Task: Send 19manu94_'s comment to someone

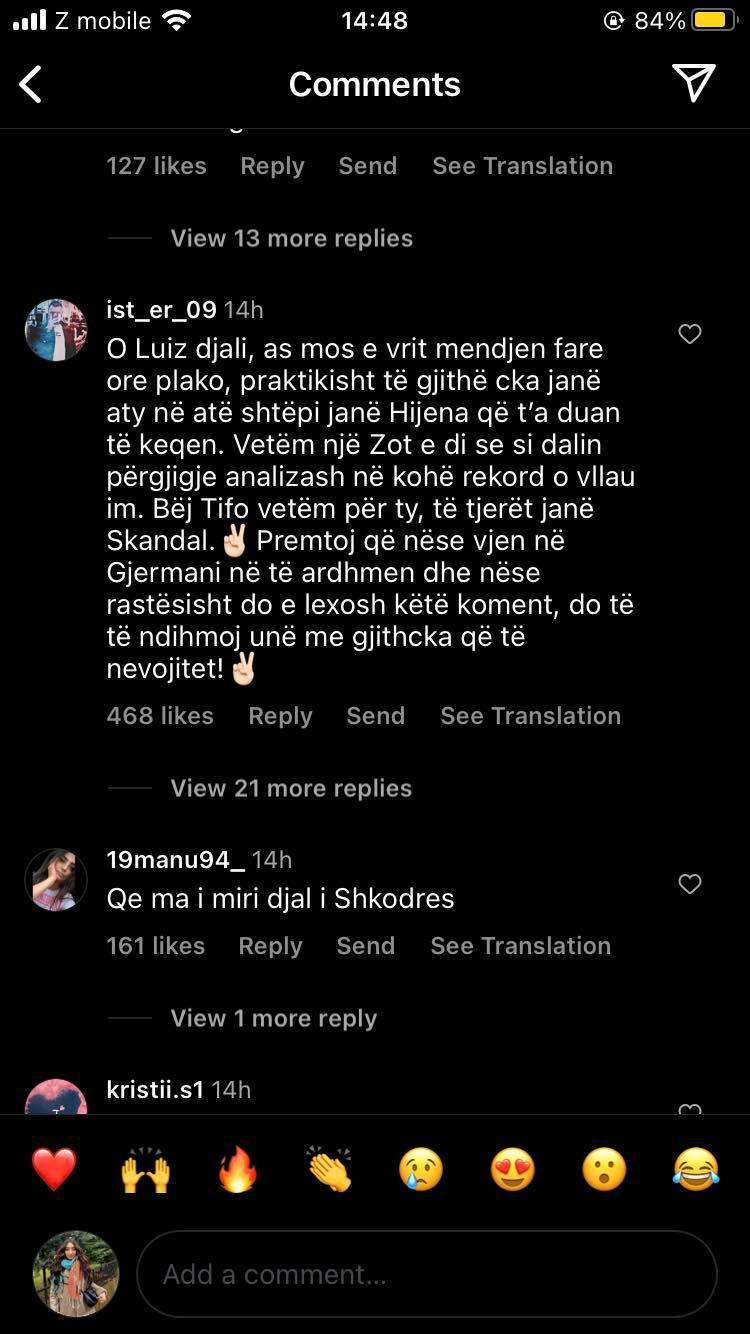Action: coord(365,946)
